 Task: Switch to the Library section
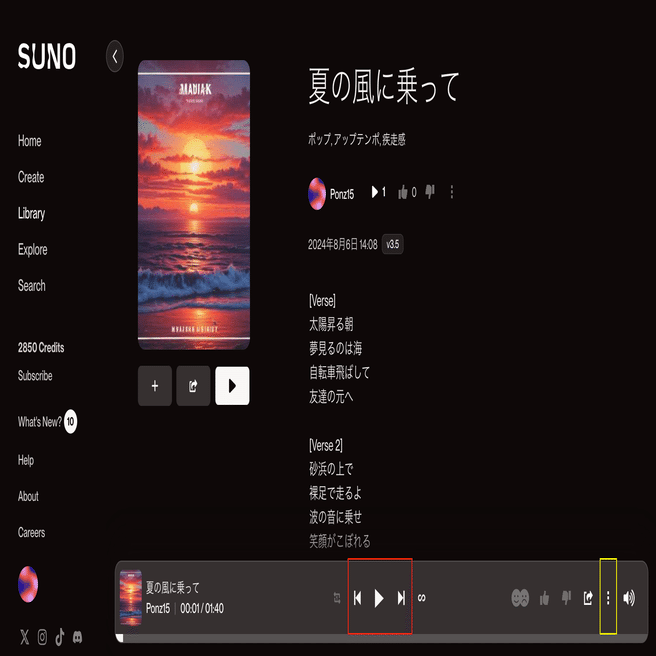coord(32,213)
